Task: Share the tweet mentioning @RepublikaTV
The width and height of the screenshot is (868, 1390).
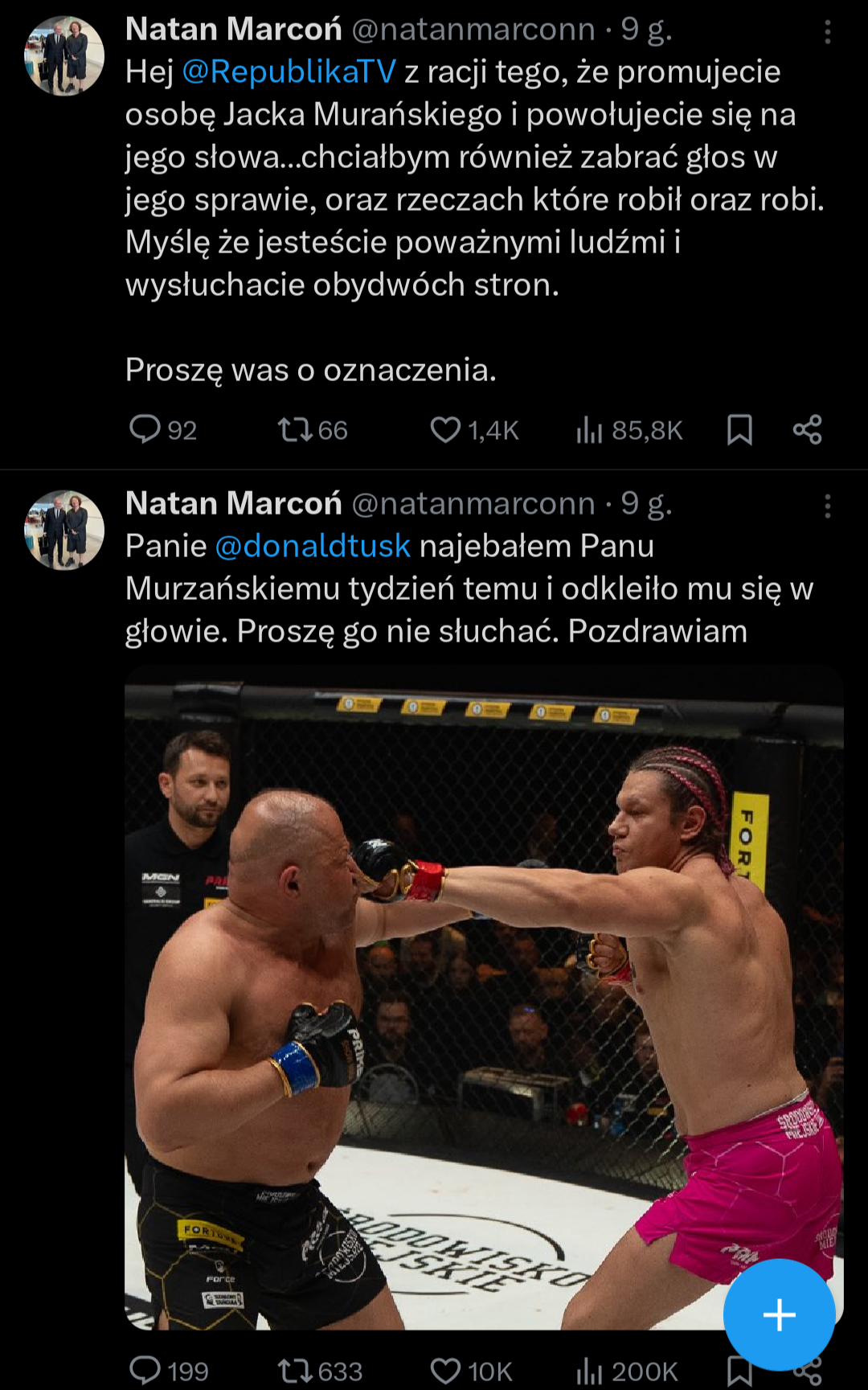Action: coord(807,429)
